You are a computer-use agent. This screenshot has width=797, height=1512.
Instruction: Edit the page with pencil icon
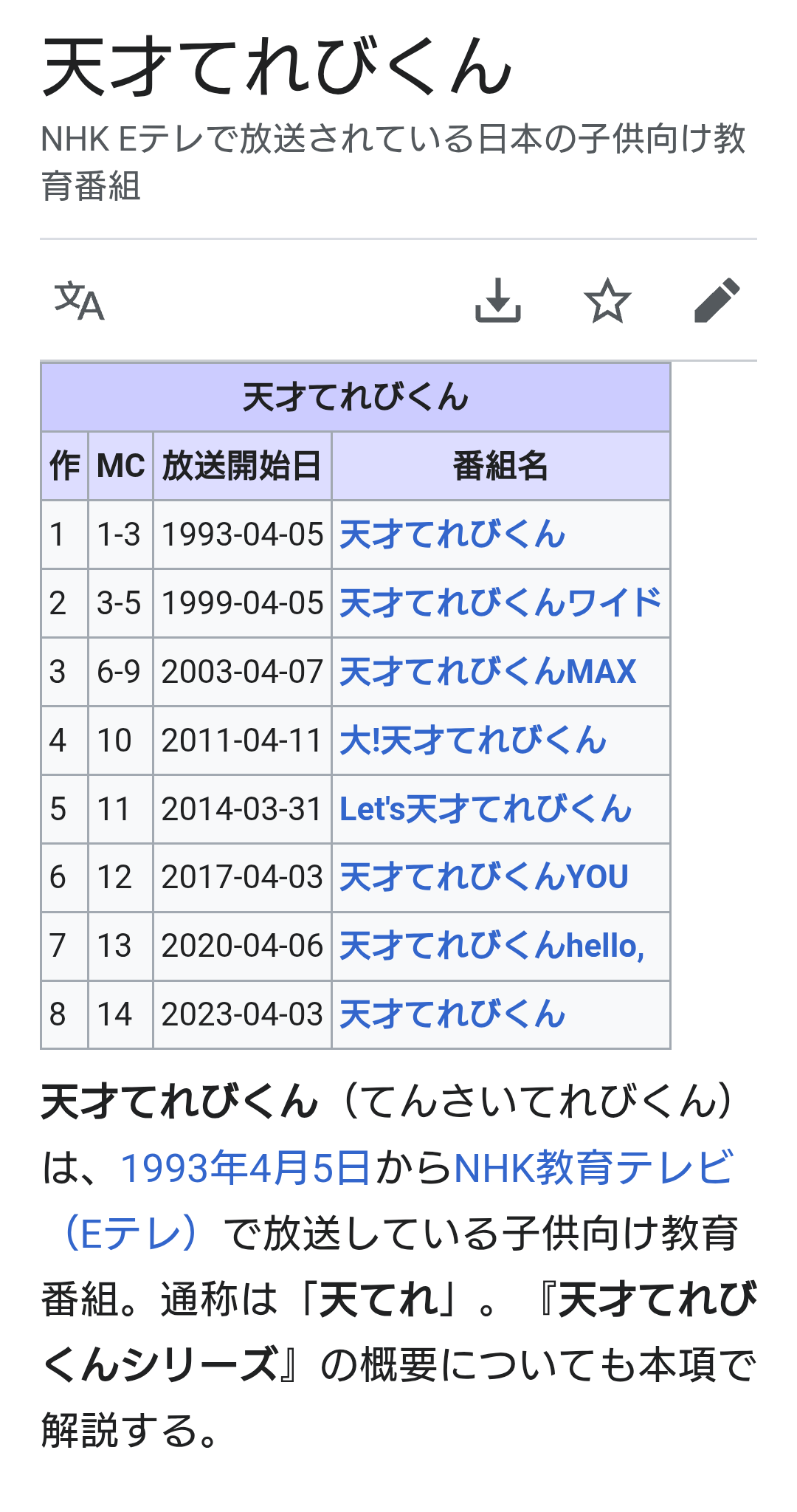717,300
